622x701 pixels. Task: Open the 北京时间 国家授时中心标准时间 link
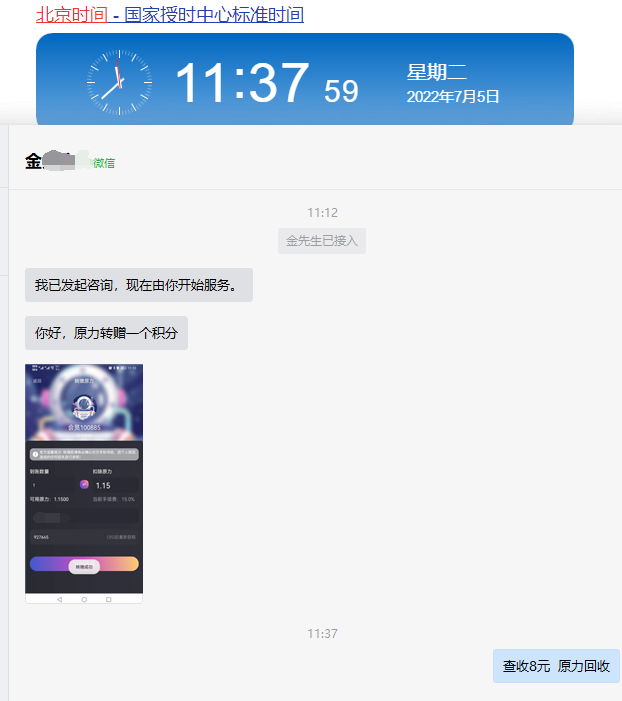(x=170, y=15)
